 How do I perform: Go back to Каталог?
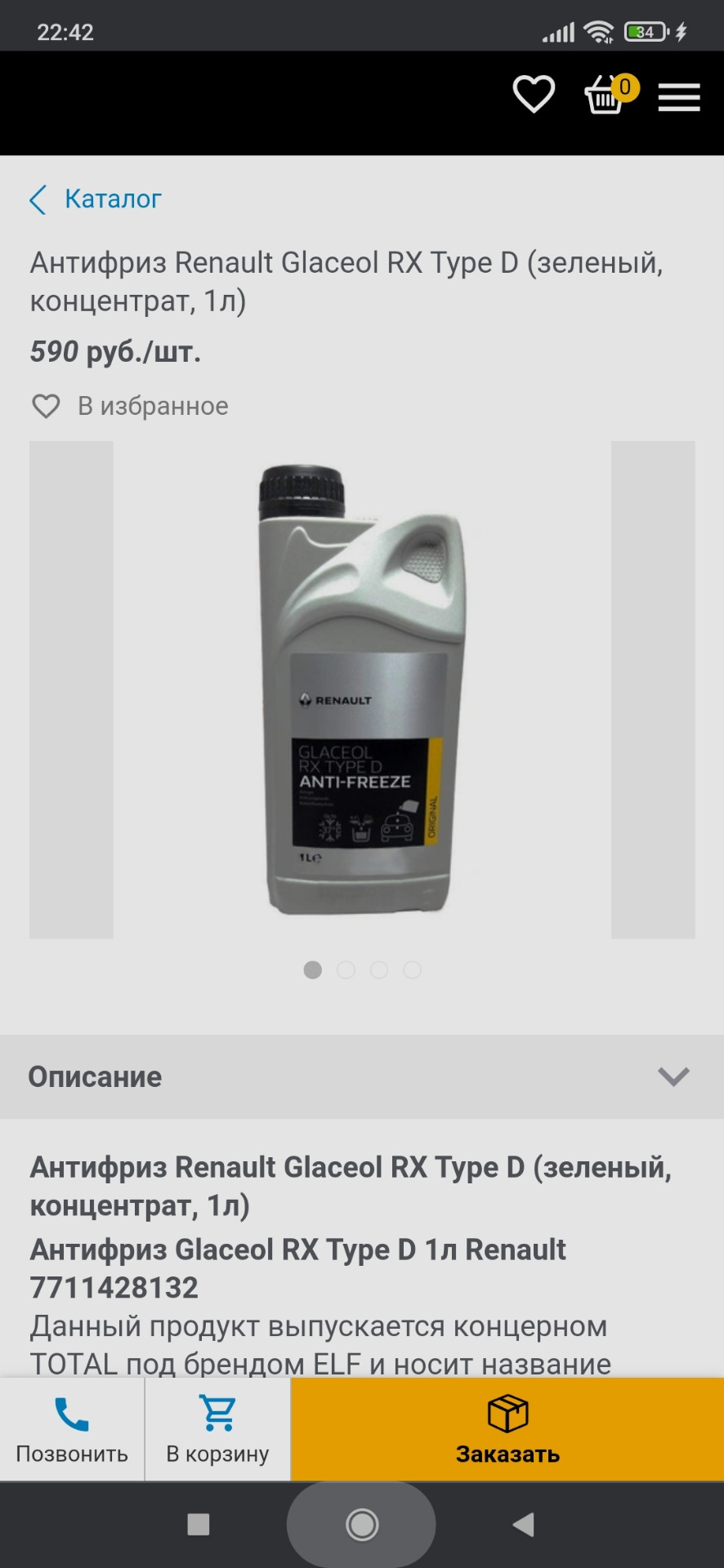pos(96,198)
